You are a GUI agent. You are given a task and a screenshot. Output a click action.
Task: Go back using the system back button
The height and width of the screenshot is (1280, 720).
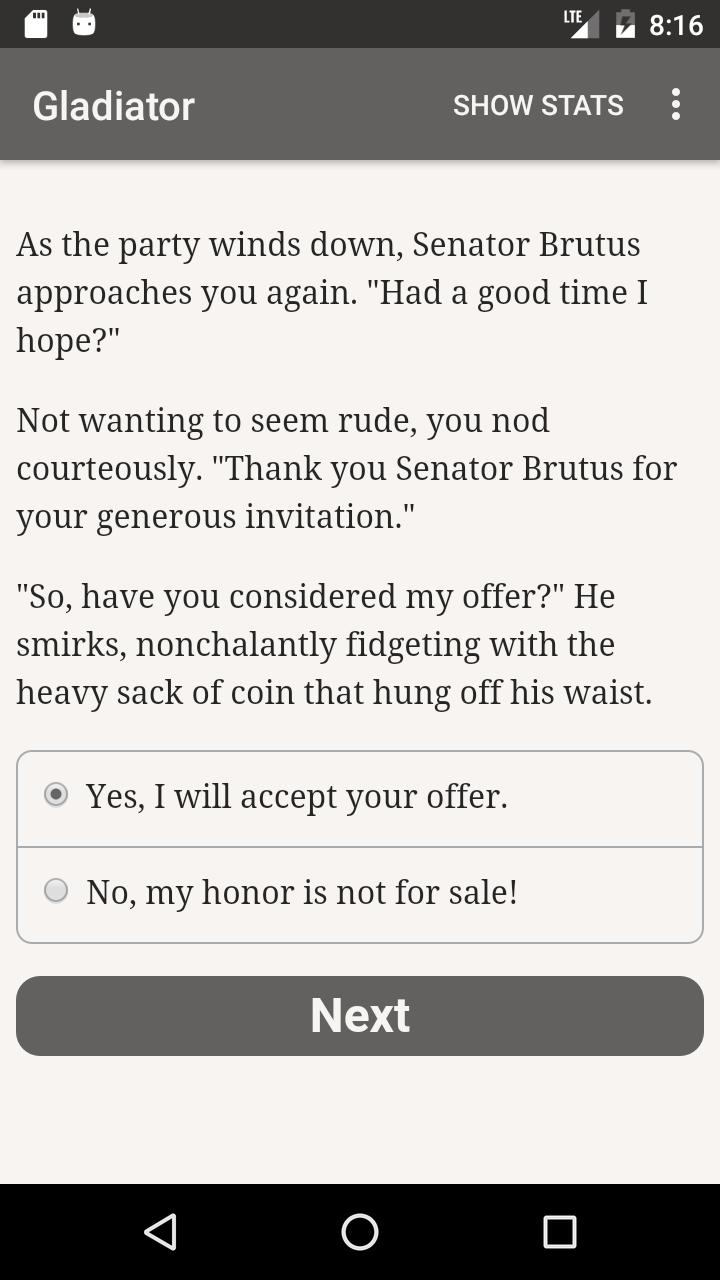click(161, 1232)
